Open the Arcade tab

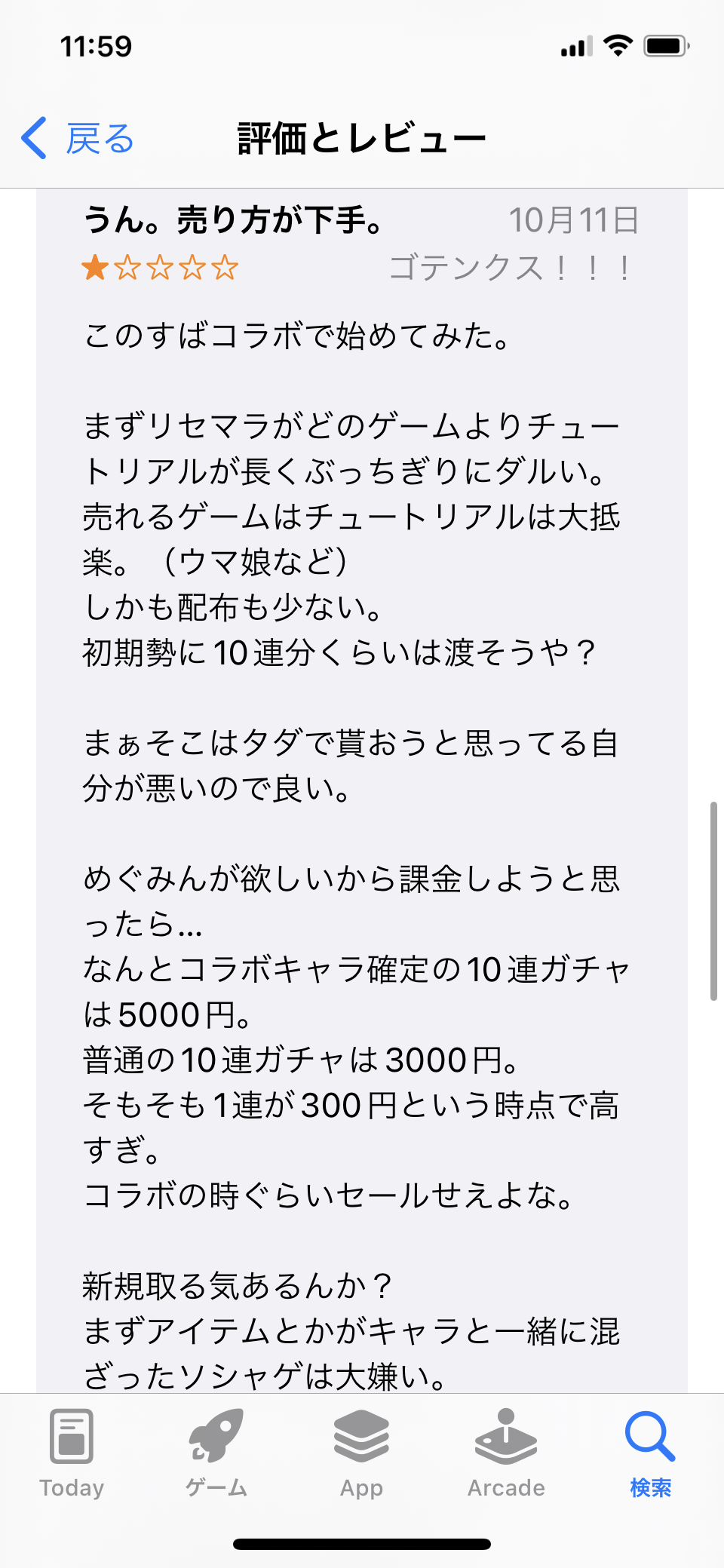pos(506,1453)
